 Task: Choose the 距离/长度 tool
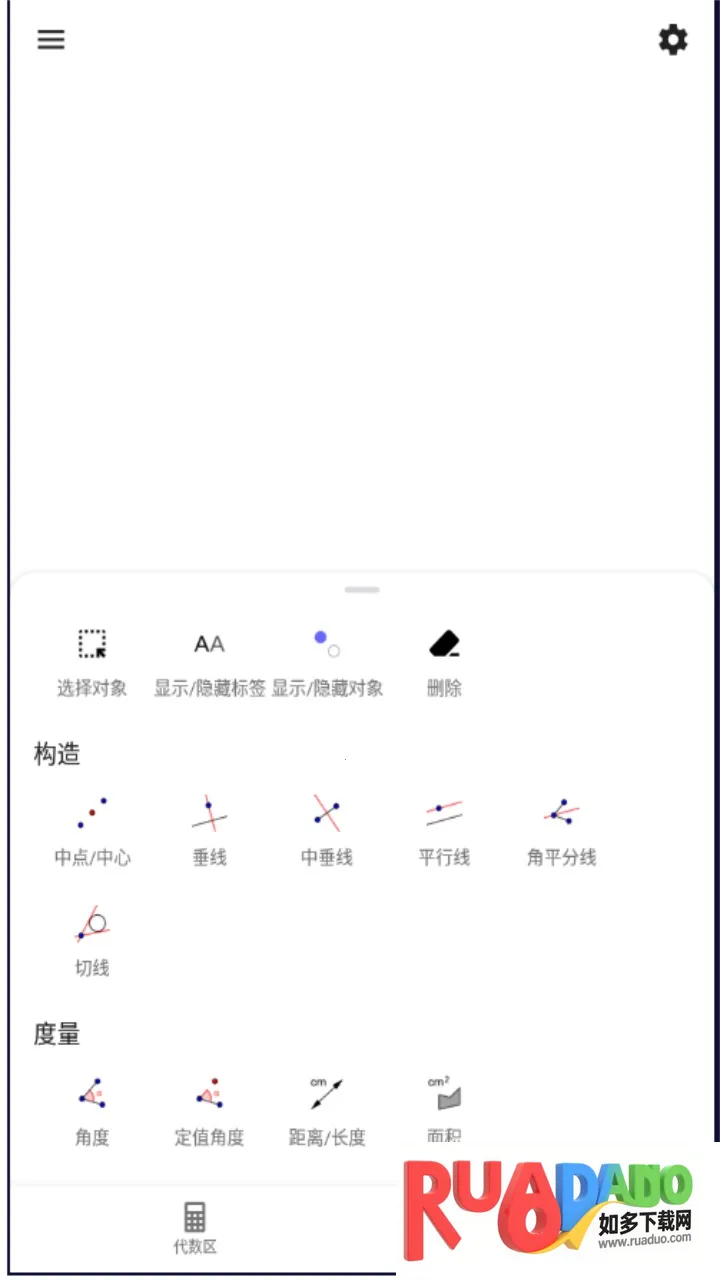(327, 1109)
